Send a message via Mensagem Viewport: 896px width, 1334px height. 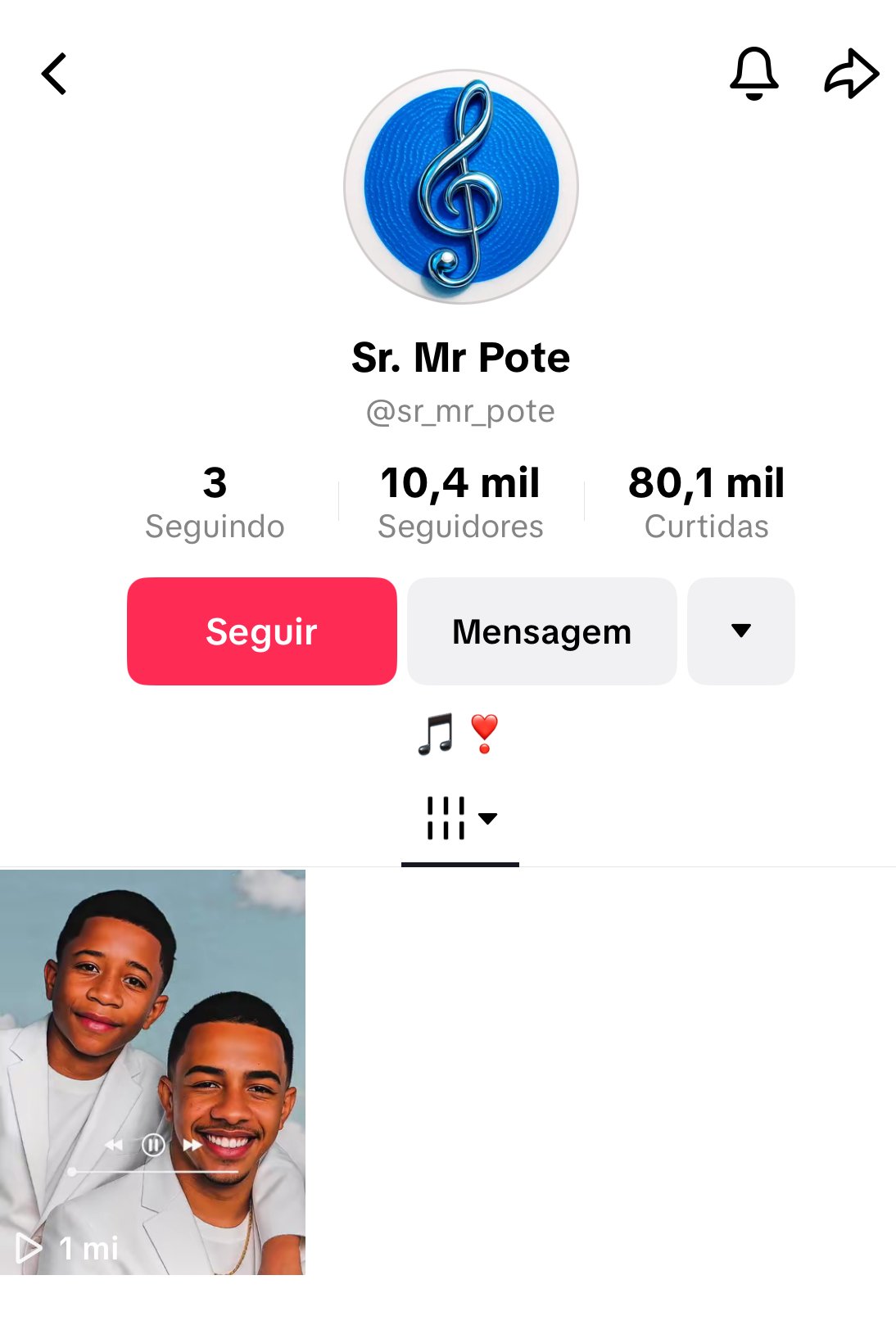tap(541, 631)
